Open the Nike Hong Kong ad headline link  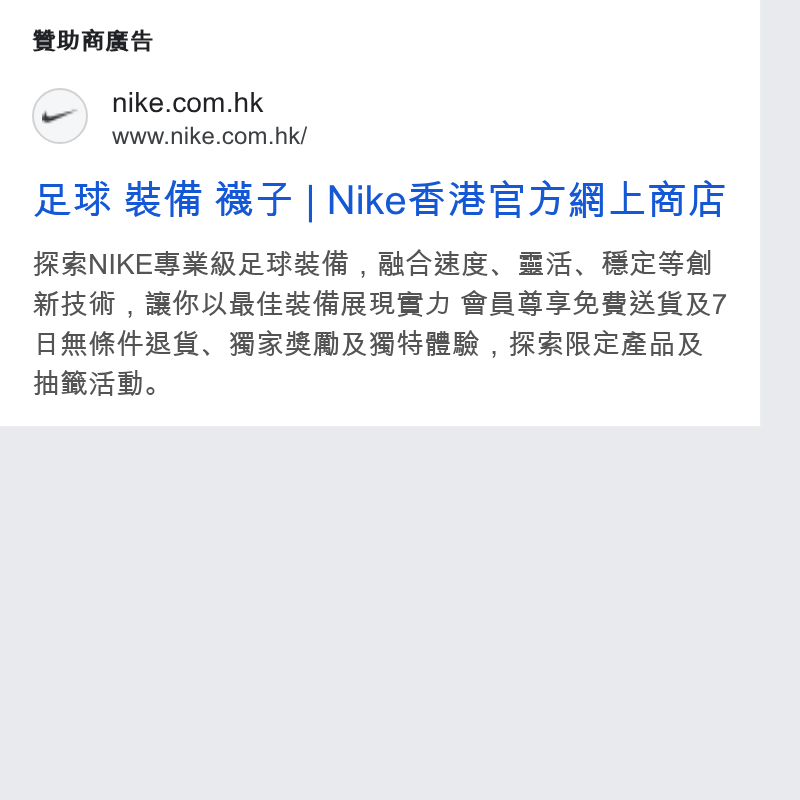pyautogui.click(x=379, y=200)
